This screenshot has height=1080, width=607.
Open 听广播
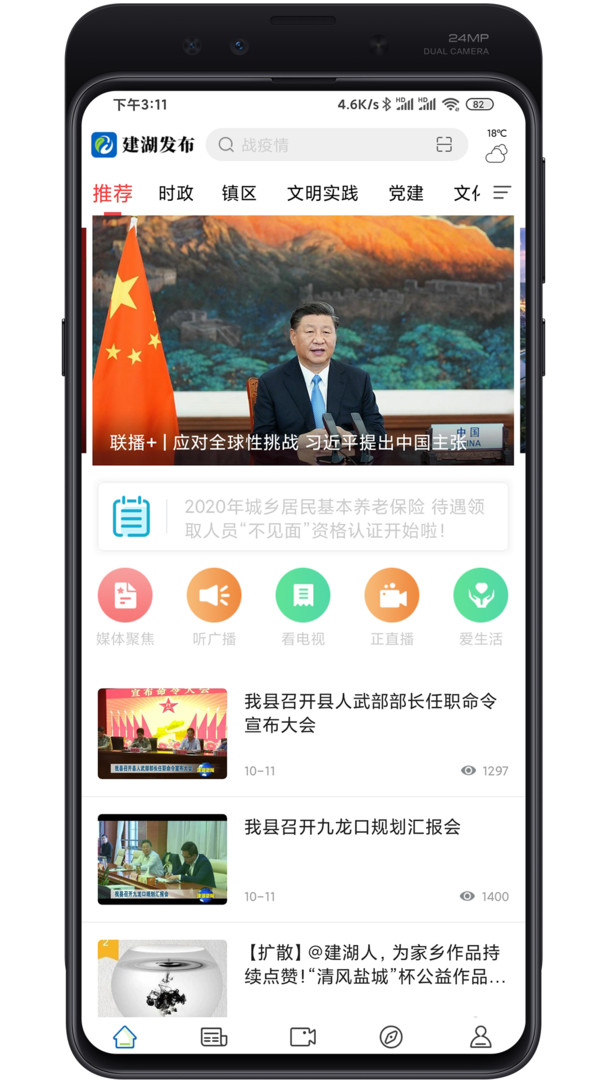214,606
